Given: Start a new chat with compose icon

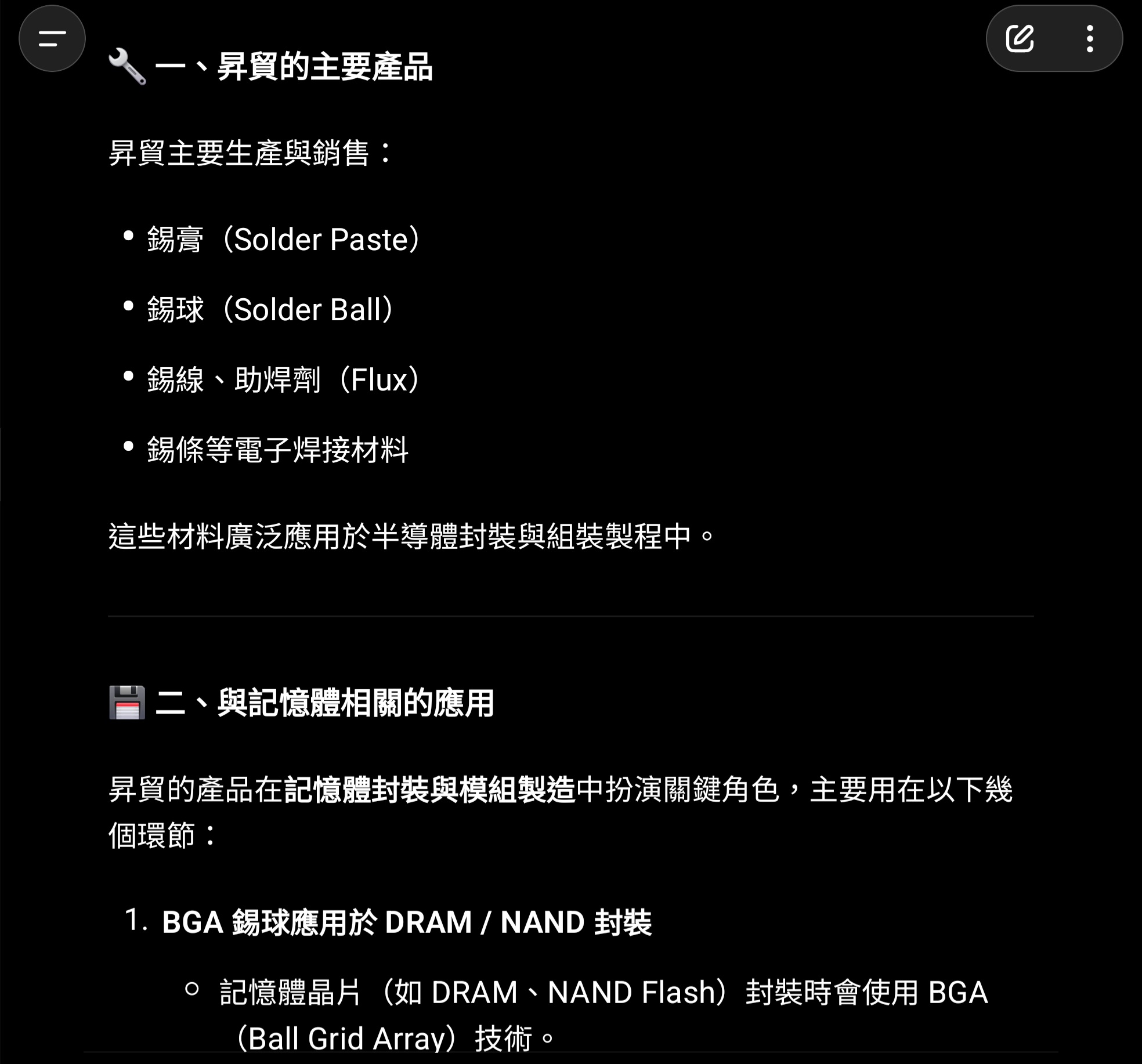Looking at the screenshot, I should 1020,39.
